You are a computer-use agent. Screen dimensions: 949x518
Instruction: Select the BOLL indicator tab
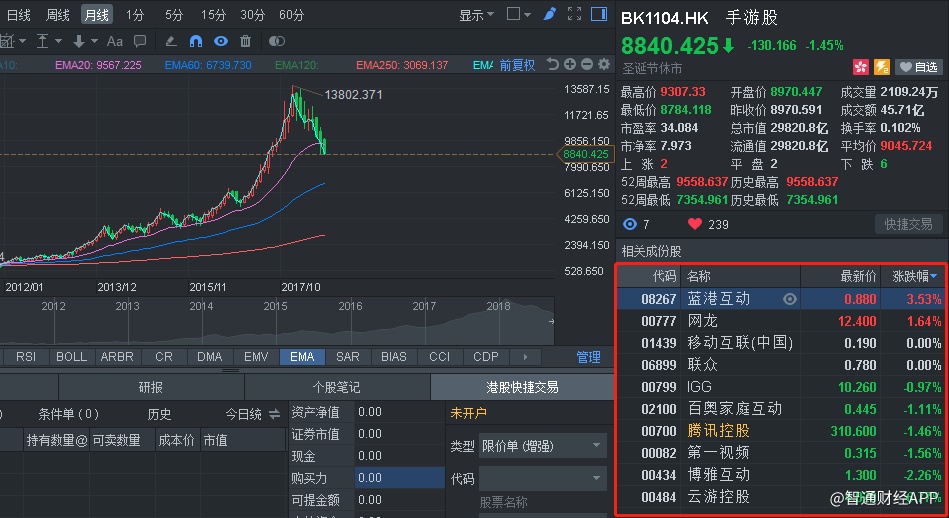[71, 356]
